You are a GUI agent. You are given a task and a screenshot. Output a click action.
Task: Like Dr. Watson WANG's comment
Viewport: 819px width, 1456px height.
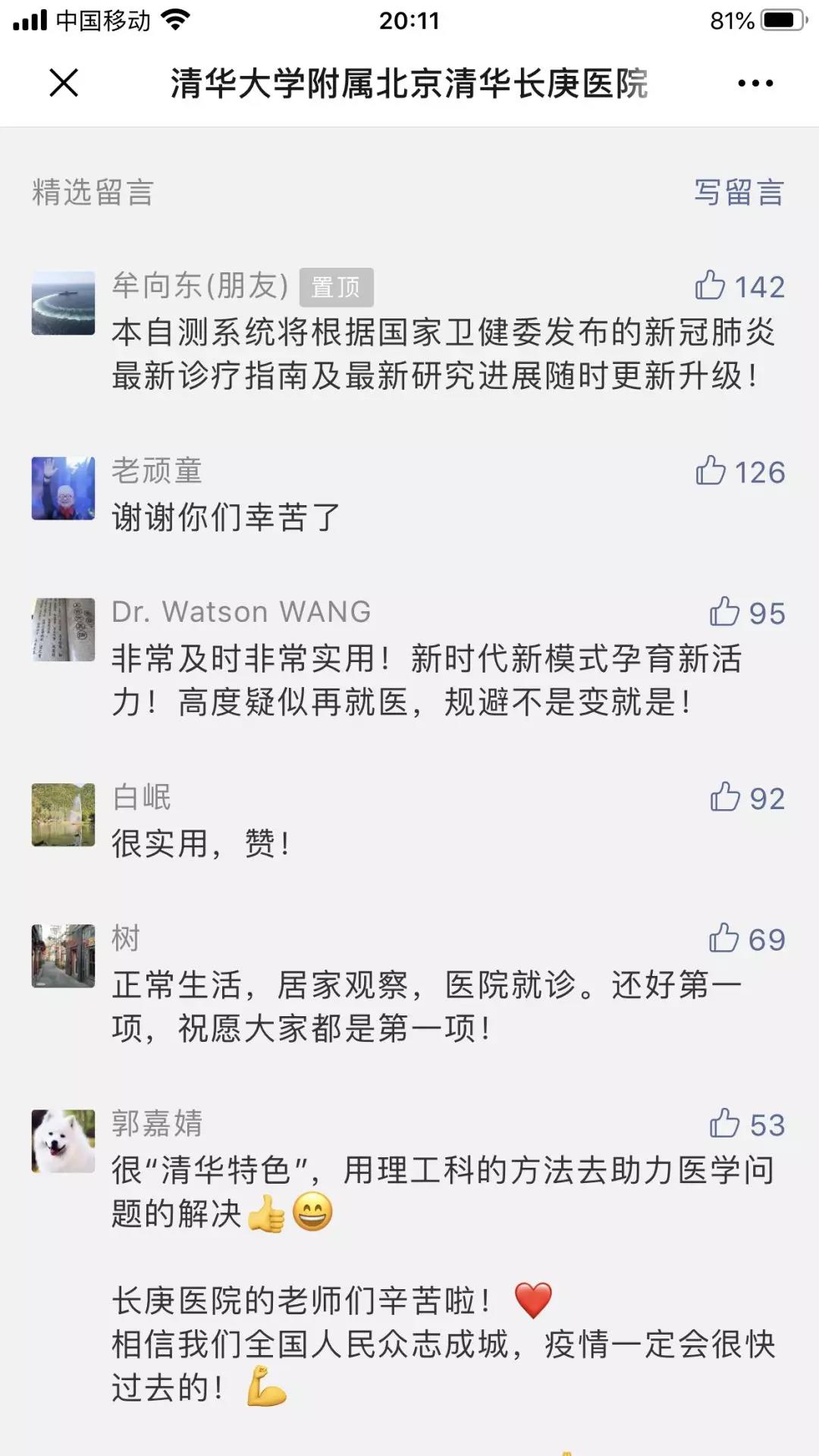tap(725, 612)
